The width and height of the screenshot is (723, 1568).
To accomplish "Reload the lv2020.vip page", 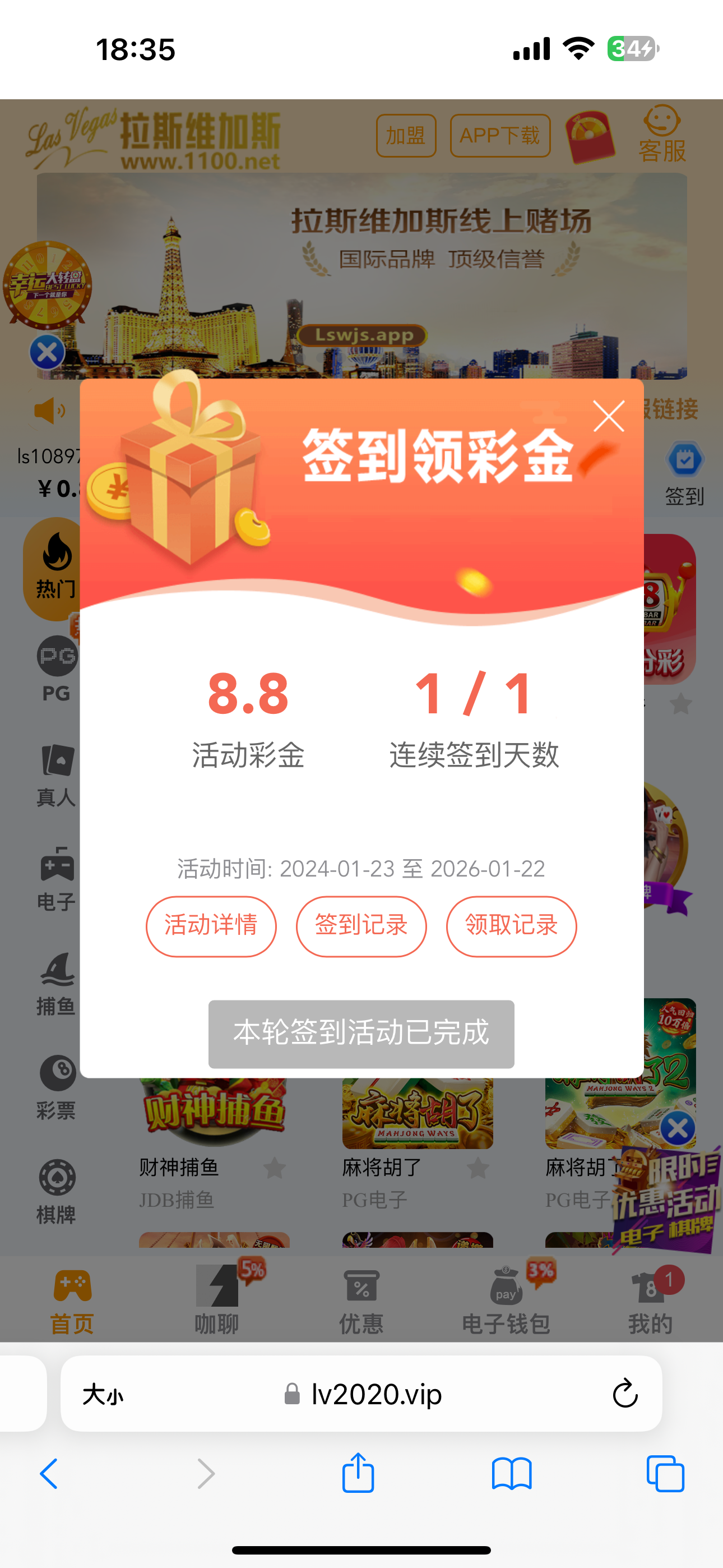I will point(624,1393).
